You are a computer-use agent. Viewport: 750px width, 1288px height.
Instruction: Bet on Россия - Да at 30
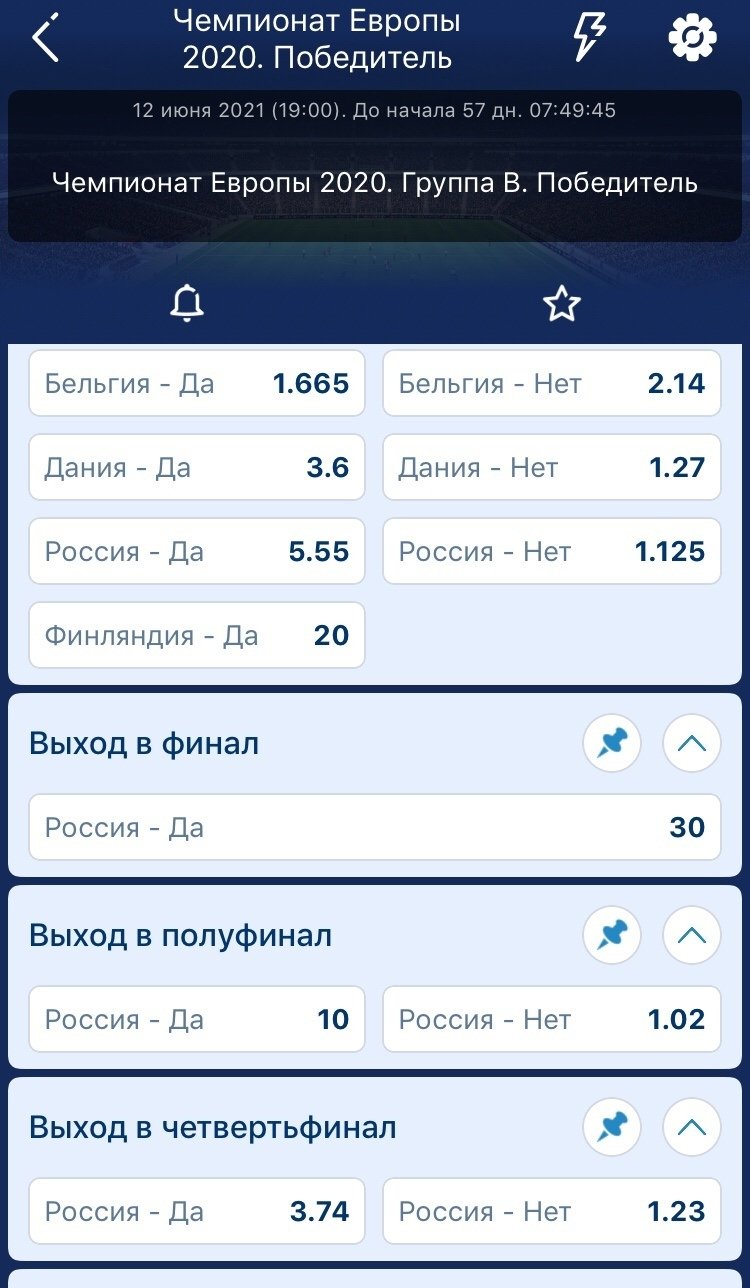tap(374, 827)
